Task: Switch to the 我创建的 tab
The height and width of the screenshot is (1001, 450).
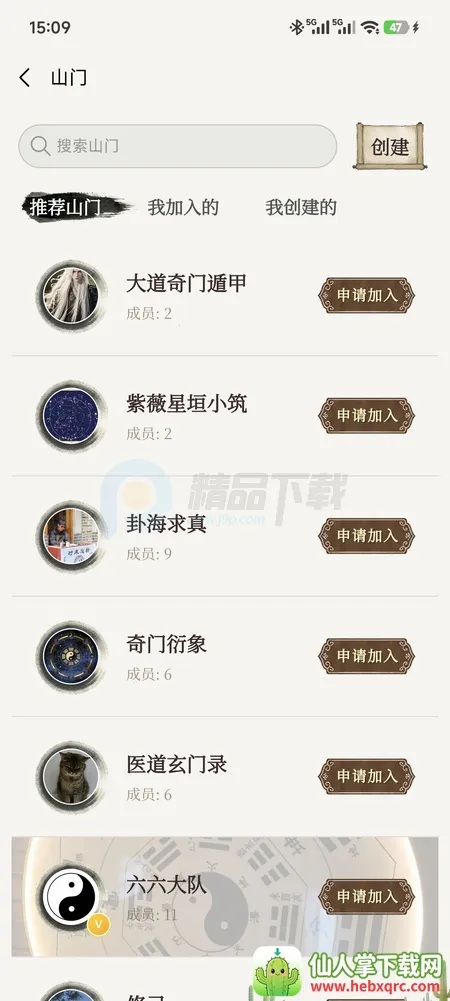Action: (x=301, y=207)
